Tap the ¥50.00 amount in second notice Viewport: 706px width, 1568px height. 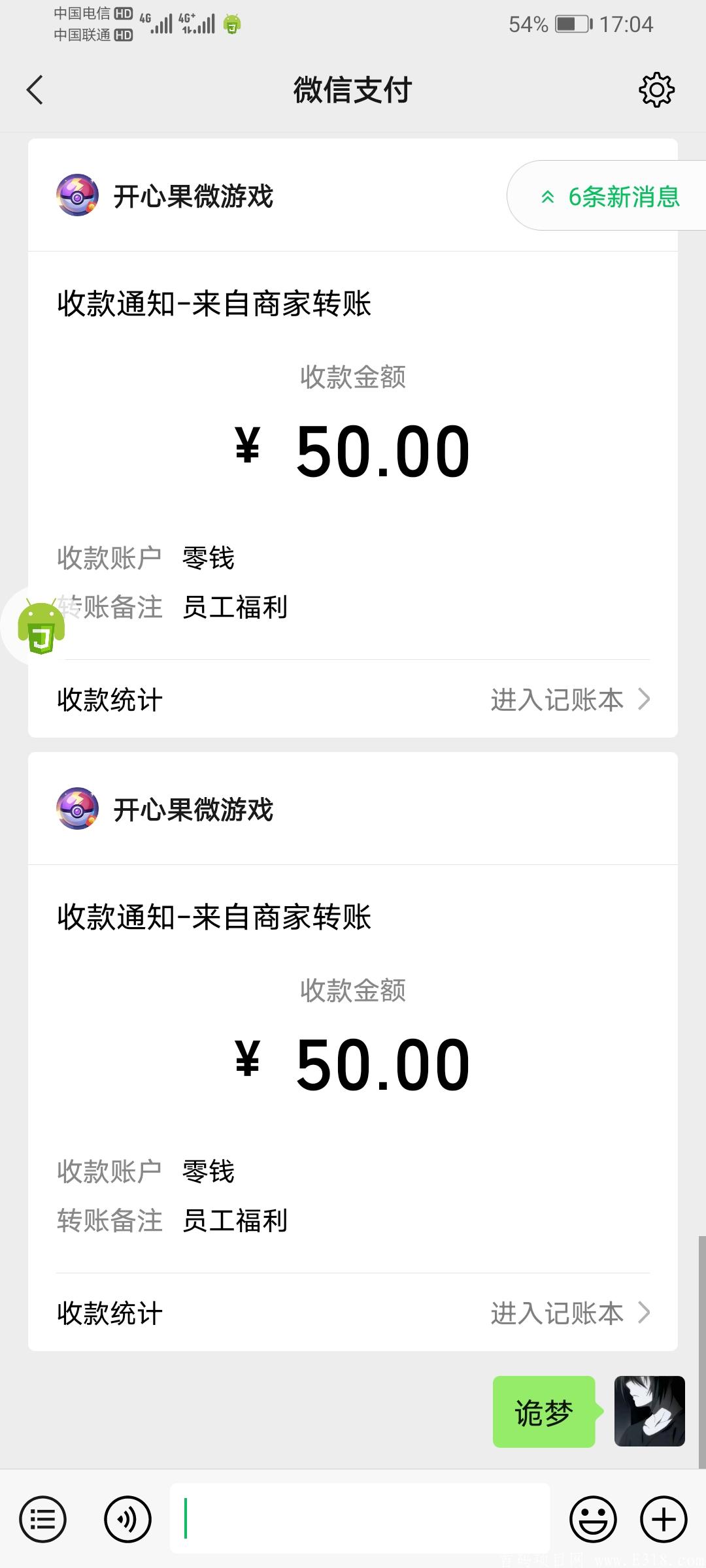[353, 1062]
